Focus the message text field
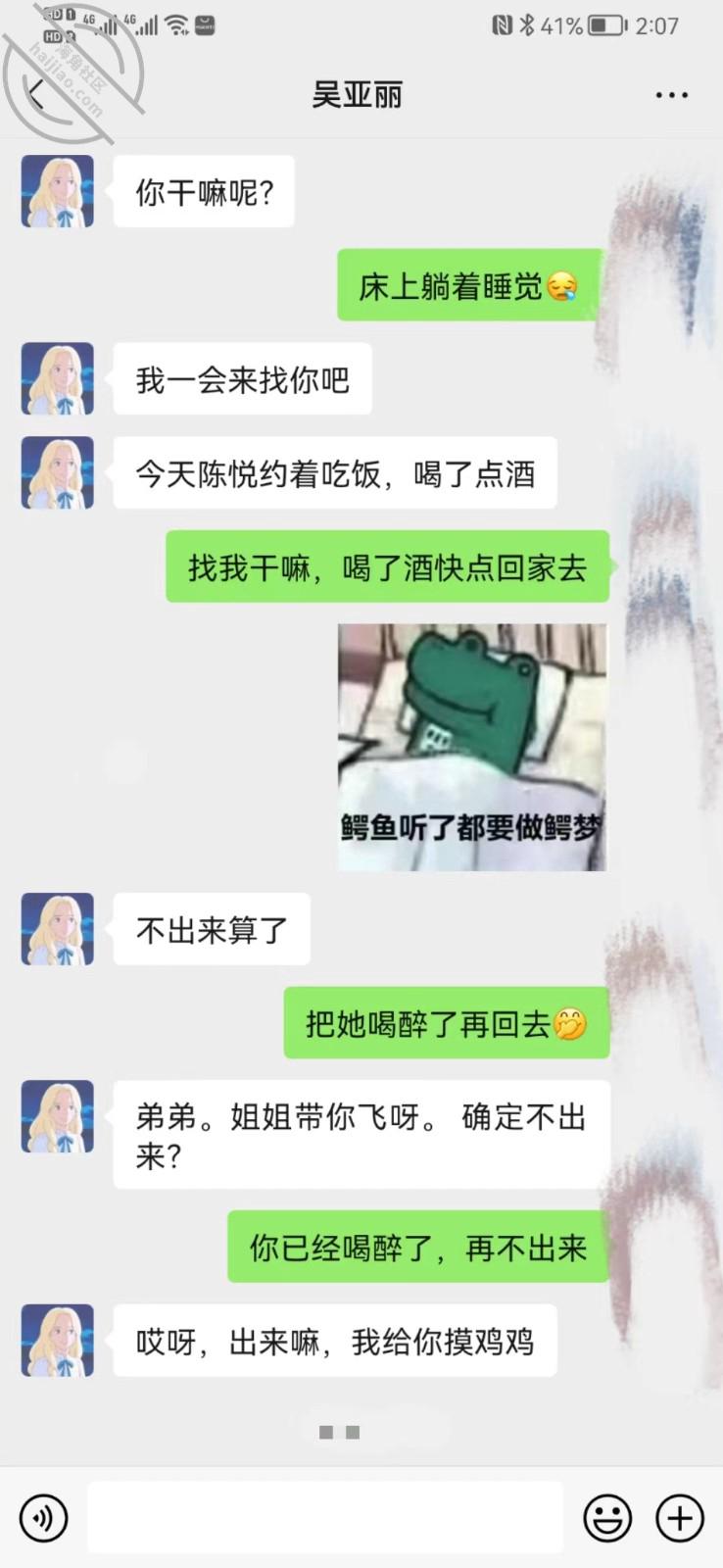 (x=325, y=1518)
